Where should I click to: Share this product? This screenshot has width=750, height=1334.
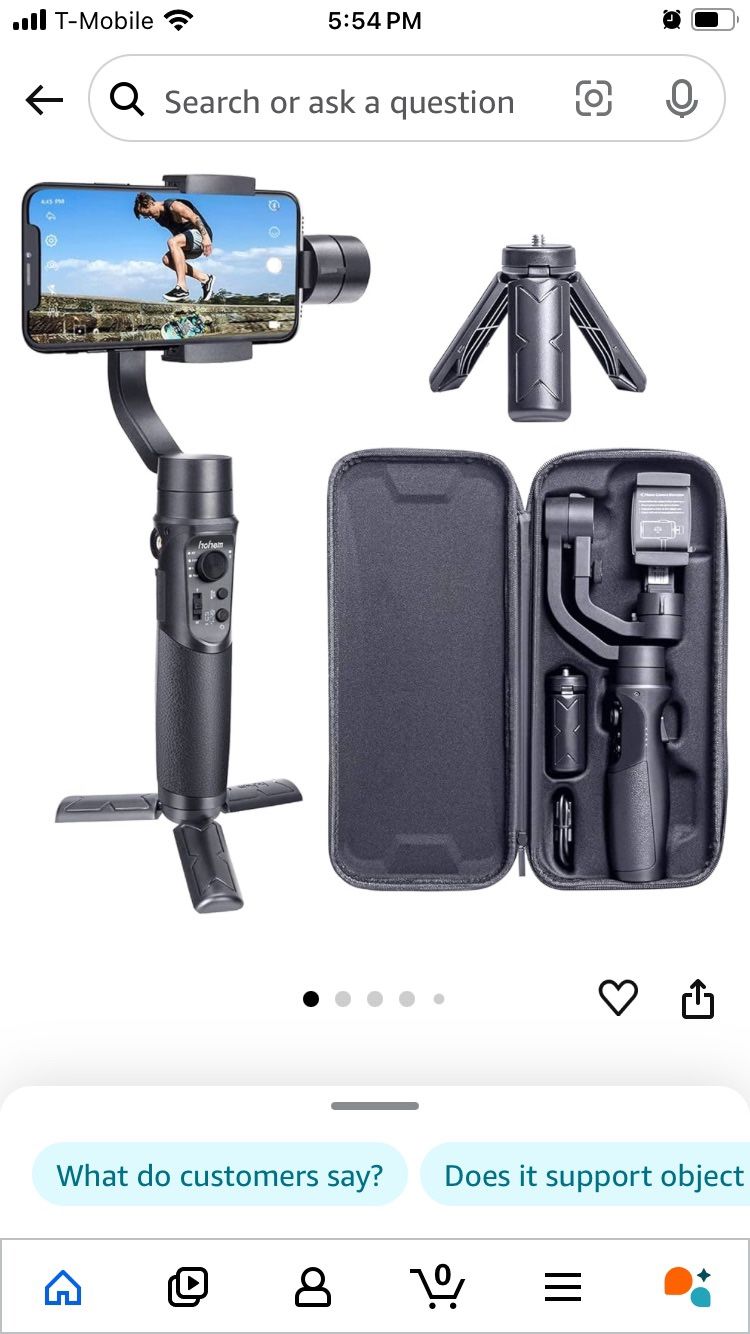pyautogui.click(x=697, y=997)
